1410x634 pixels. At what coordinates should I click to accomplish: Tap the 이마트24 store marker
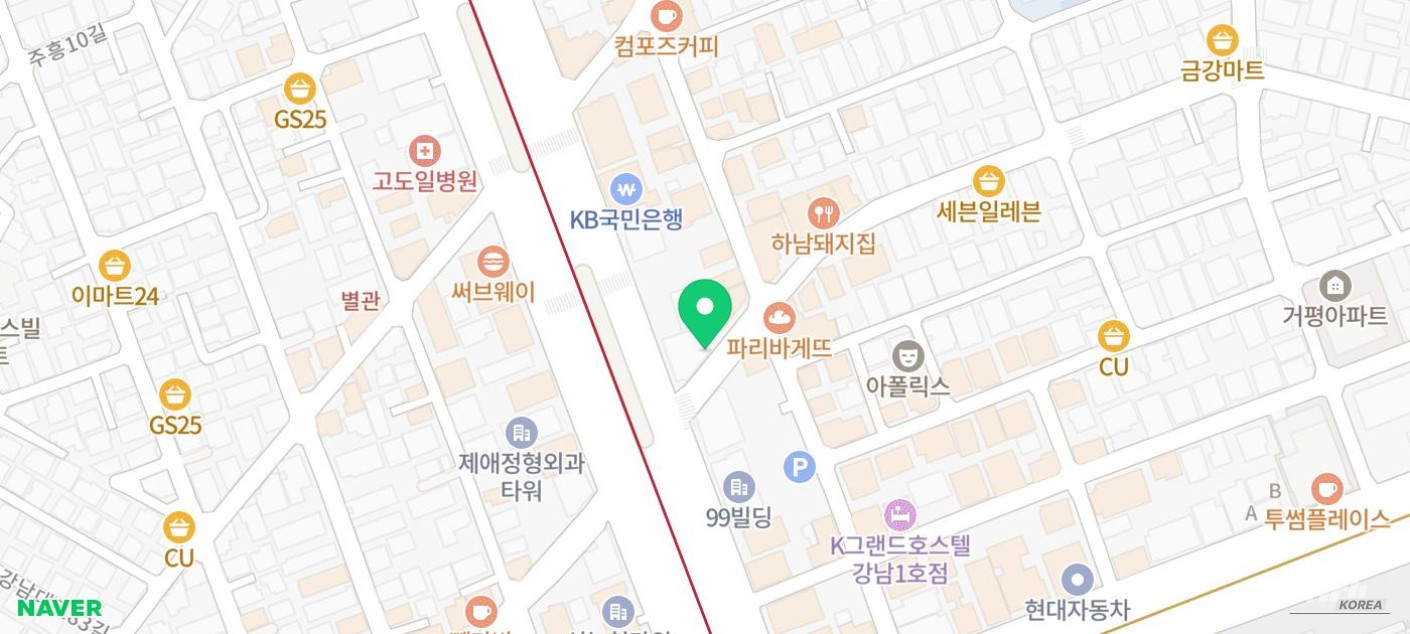click(x=115, y=266)
